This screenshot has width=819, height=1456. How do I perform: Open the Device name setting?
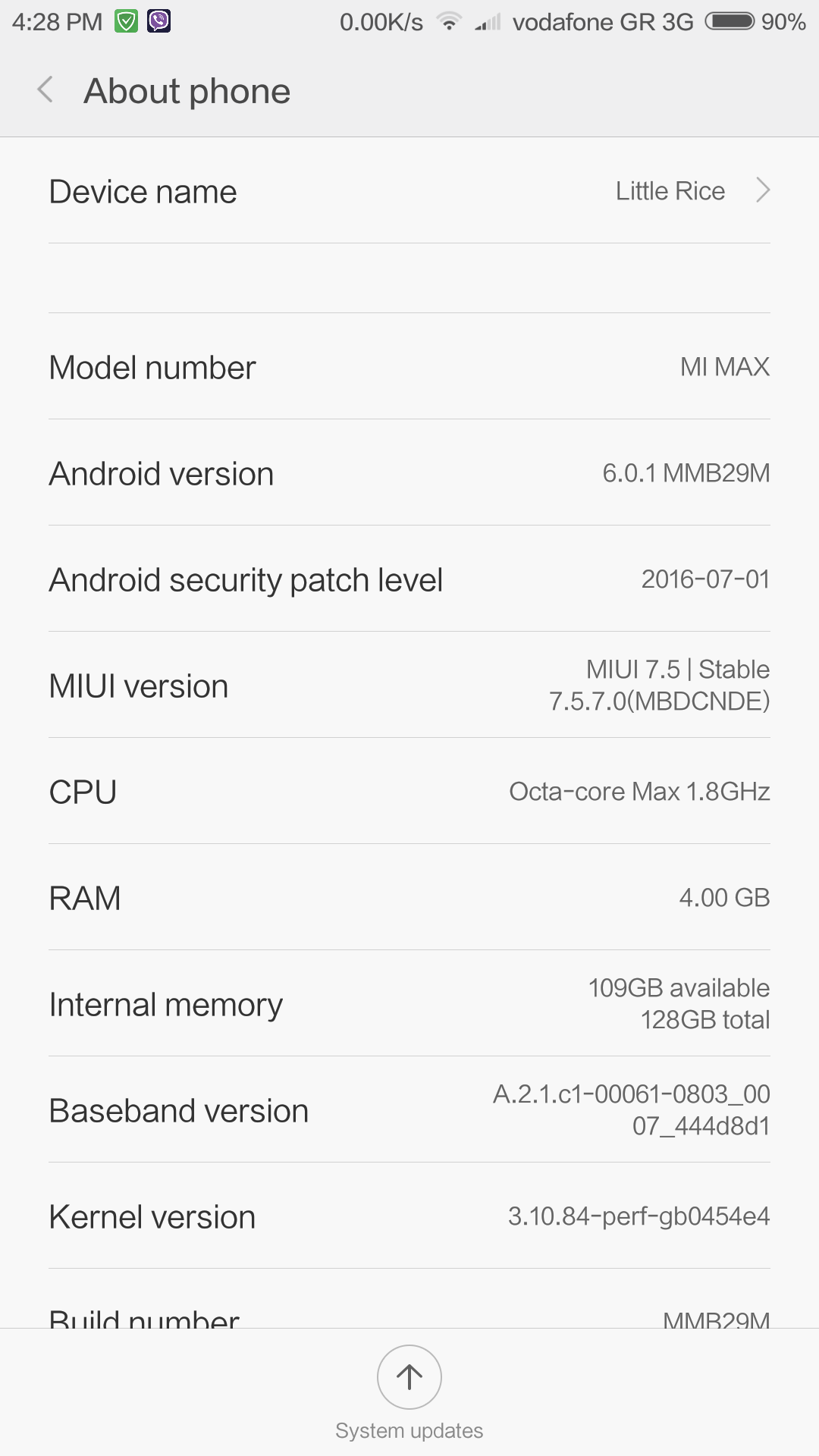pos(409,191)
